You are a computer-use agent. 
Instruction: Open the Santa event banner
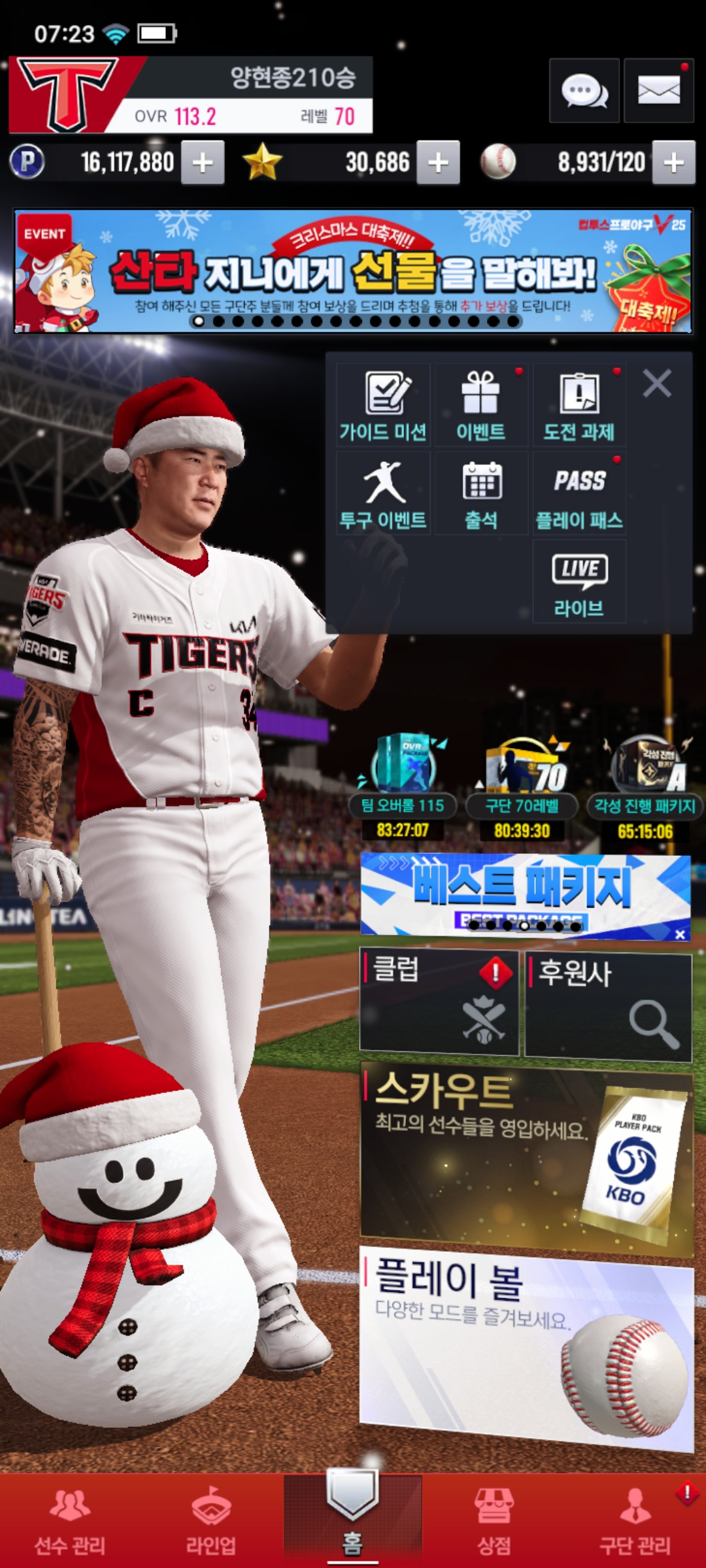click(353, 271)
